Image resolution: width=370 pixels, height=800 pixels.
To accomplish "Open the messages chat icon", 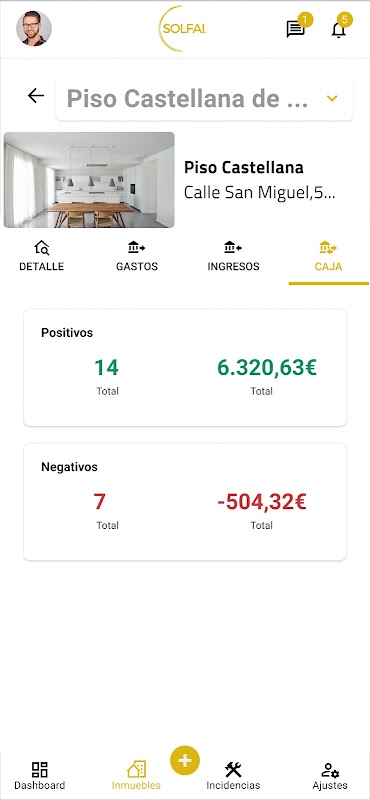I will point(295,30).
